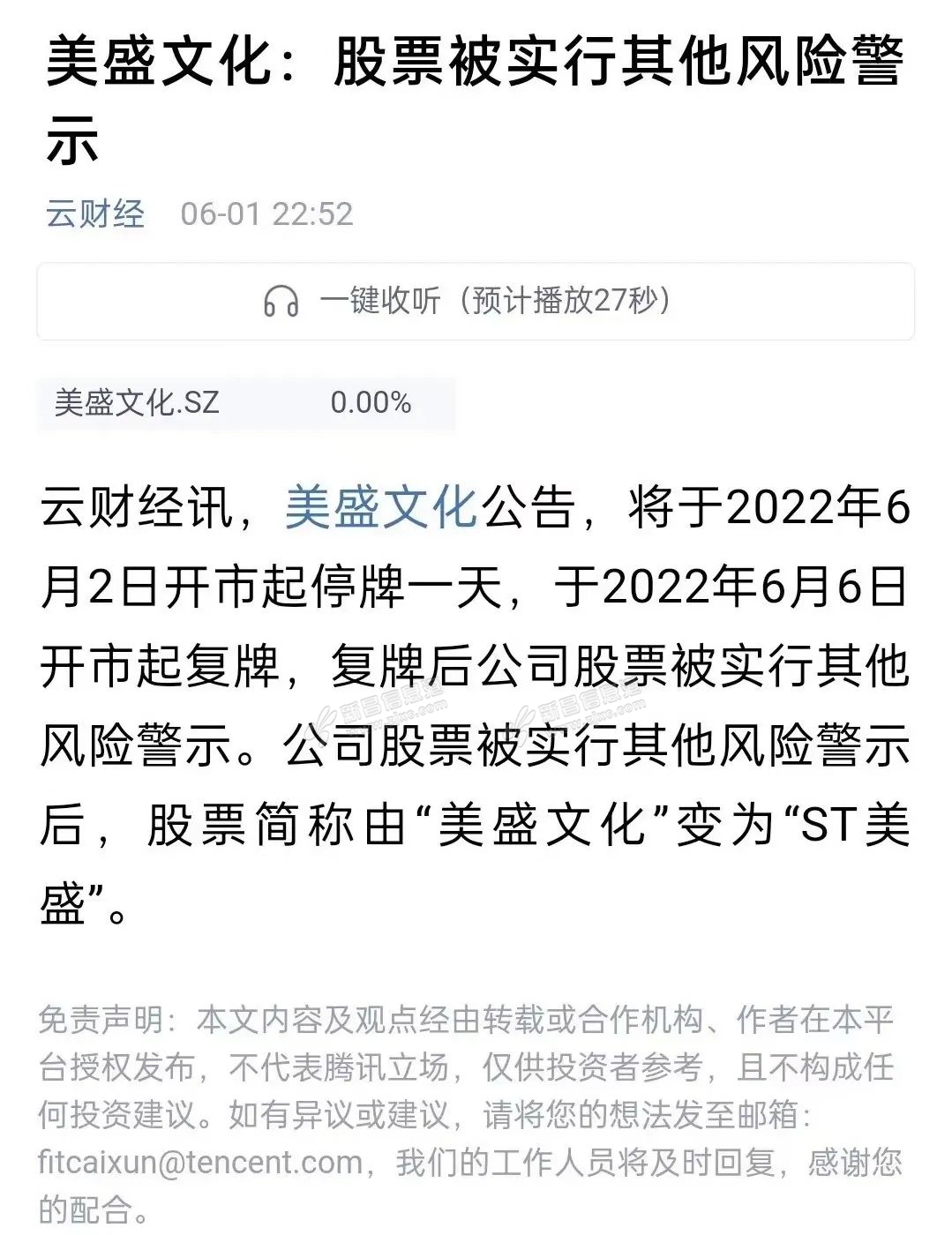Screen dimensions: 952x1235
Task: Open the 美盛文化.SZ stock chip
Action: (244, 403)
